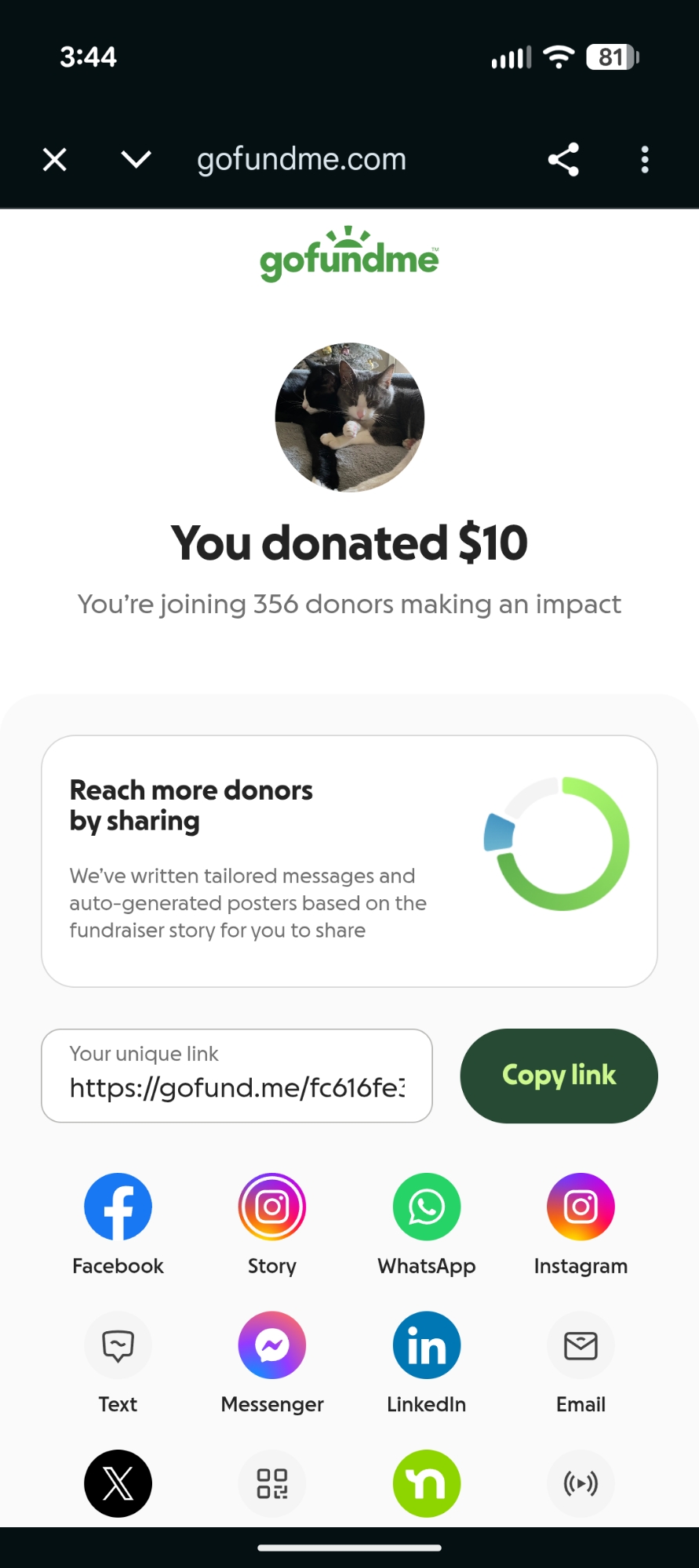Share this page via browser share icon
Viewport: 699px width, 1568px height.
tap(562, 160)
